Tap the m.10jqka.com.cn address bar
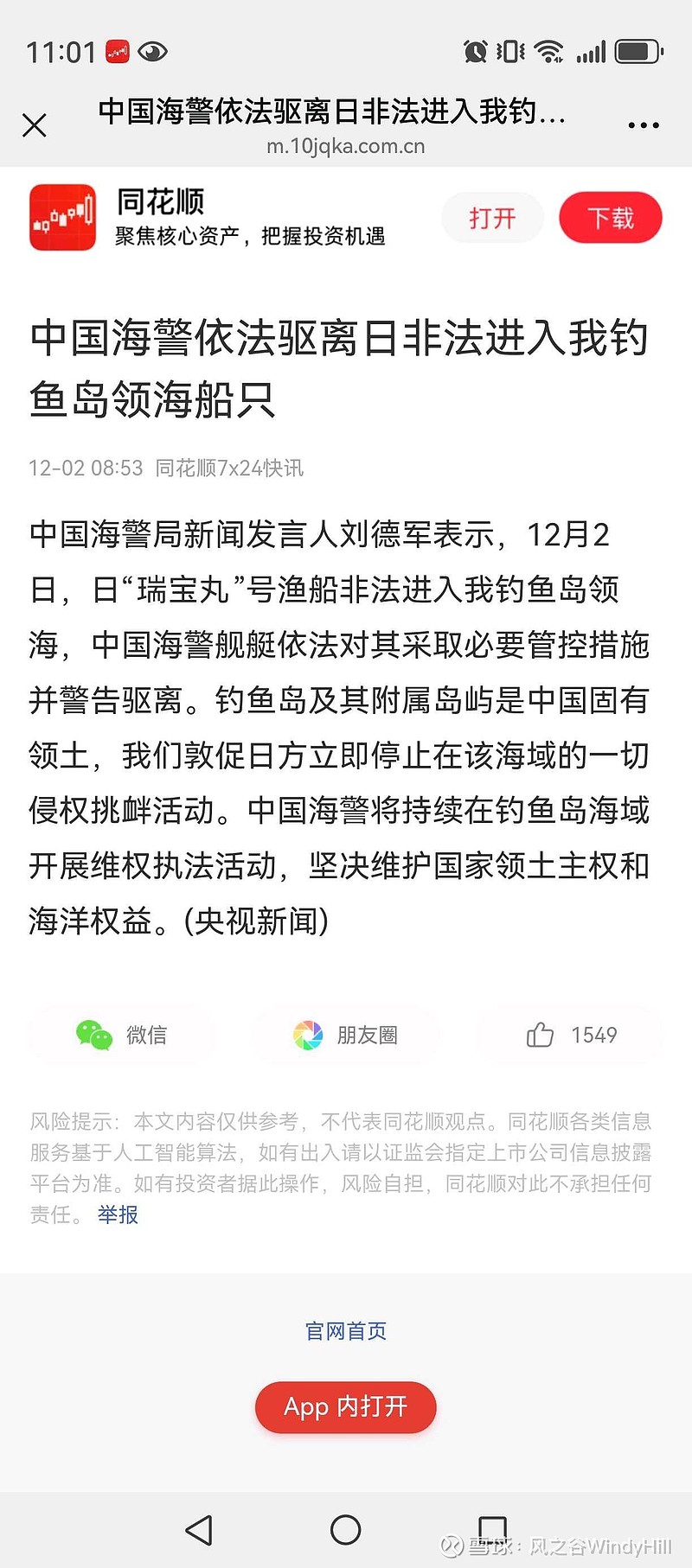The height and width of the screenshot is (1568, 692). tap(346, 146)
